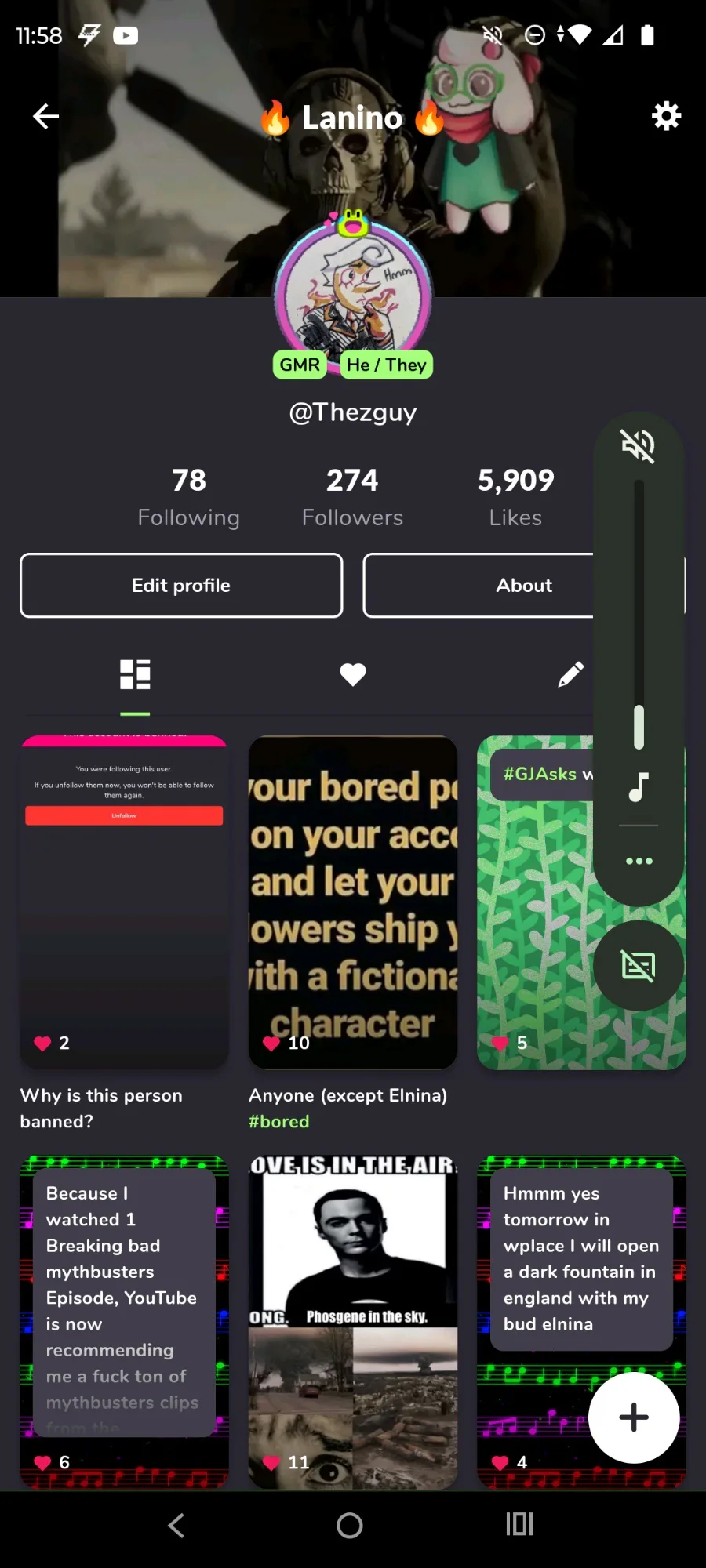Open the #bored ship post
This screenshot has width=706, height=1568.
click(x=353, y=902)
